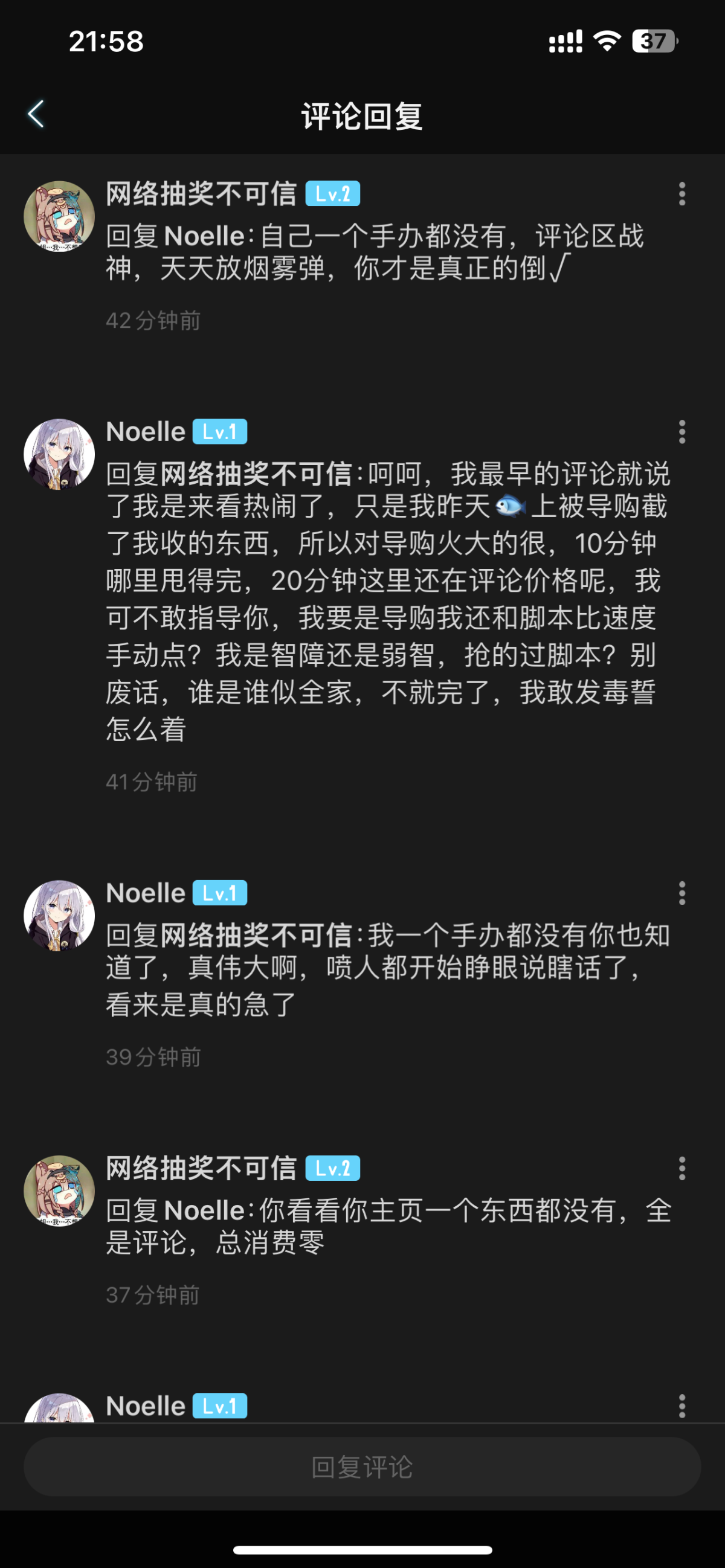The height and width of the screenshot is (1568, 725).
Task: Open 网络抽奖不可信's avatar on the 37分钟前 comment
Action: coord(59,1190)
